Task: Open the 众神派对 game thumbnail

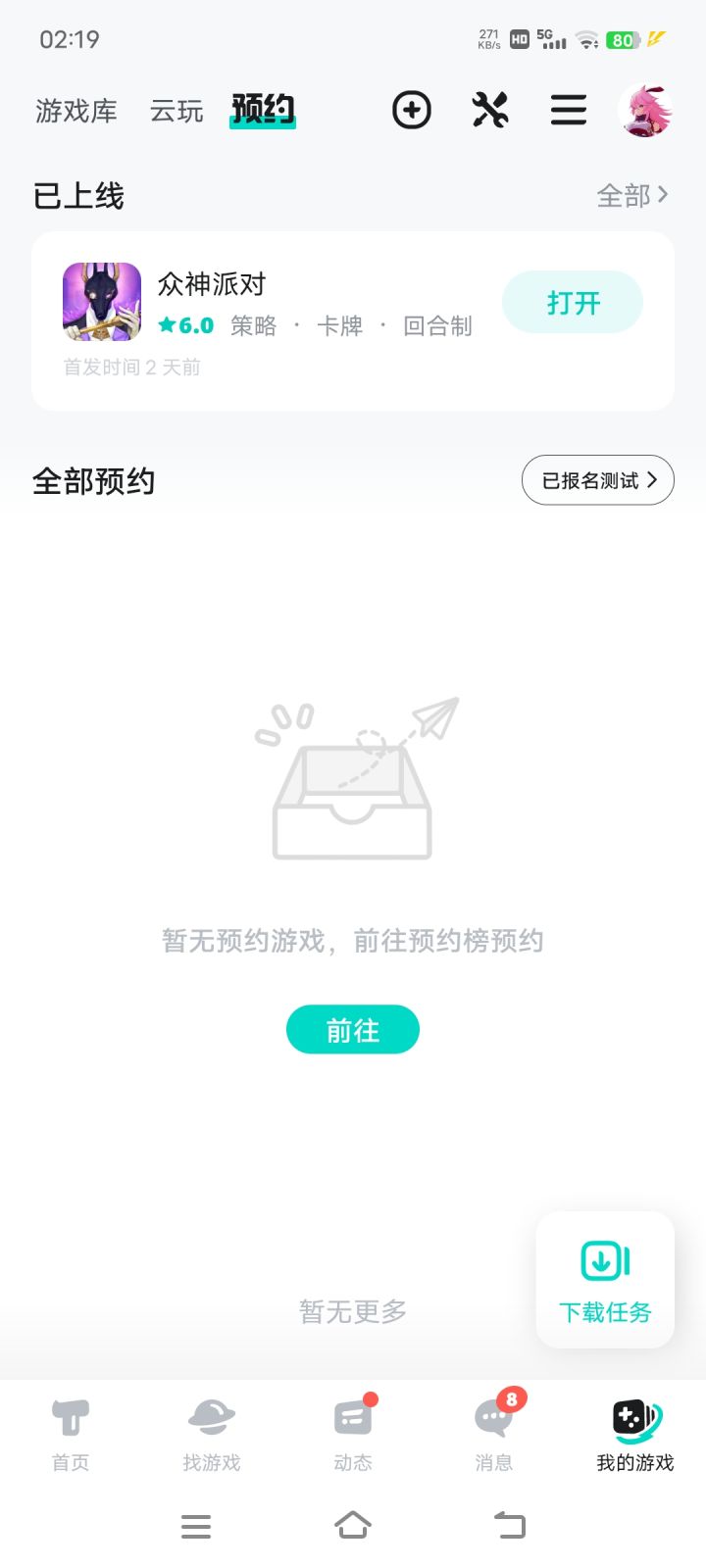Action: click(x=101, y=302)
